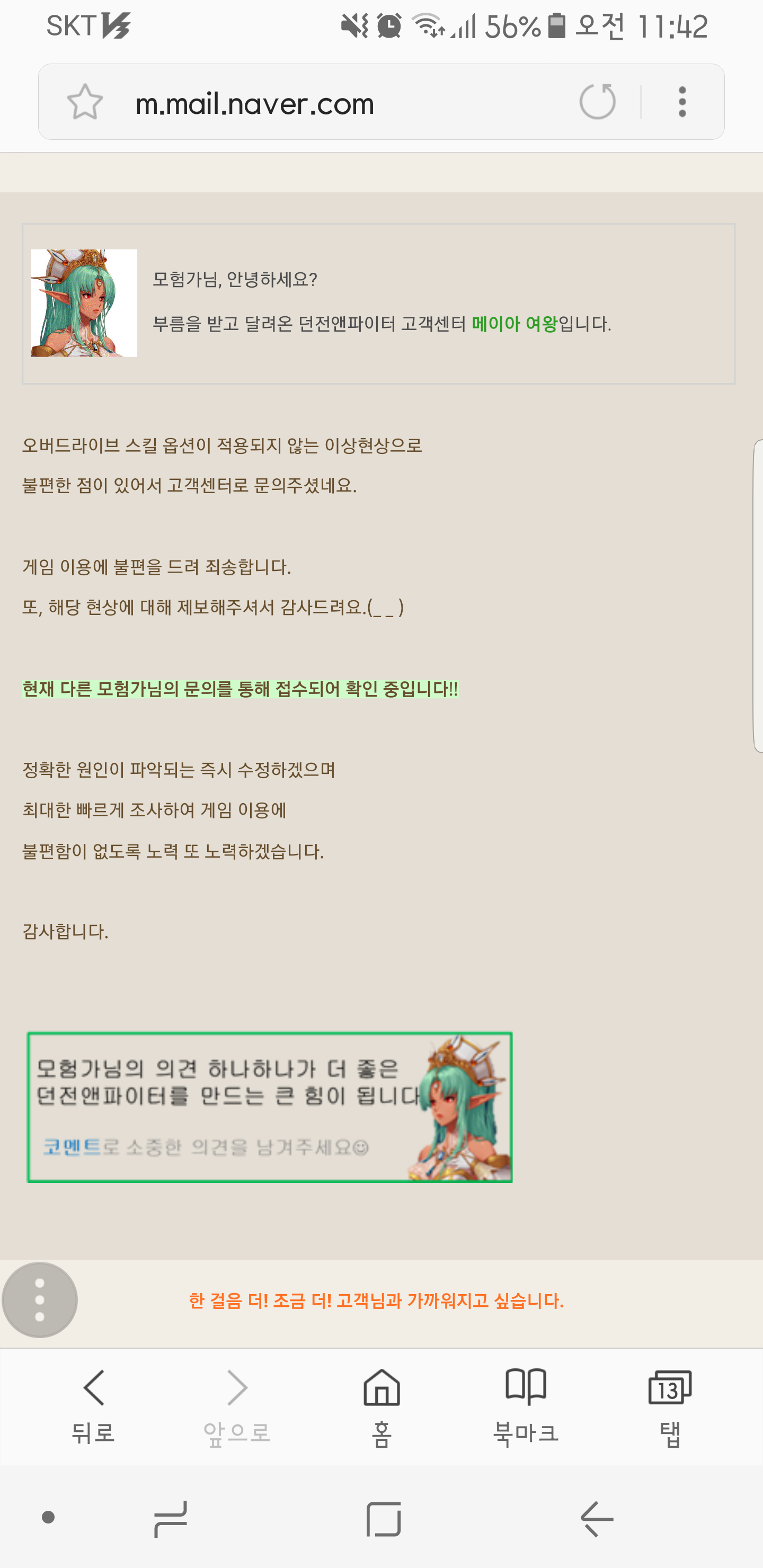Bookmark this page with the star icon
763x1568 pixels.
85,102
